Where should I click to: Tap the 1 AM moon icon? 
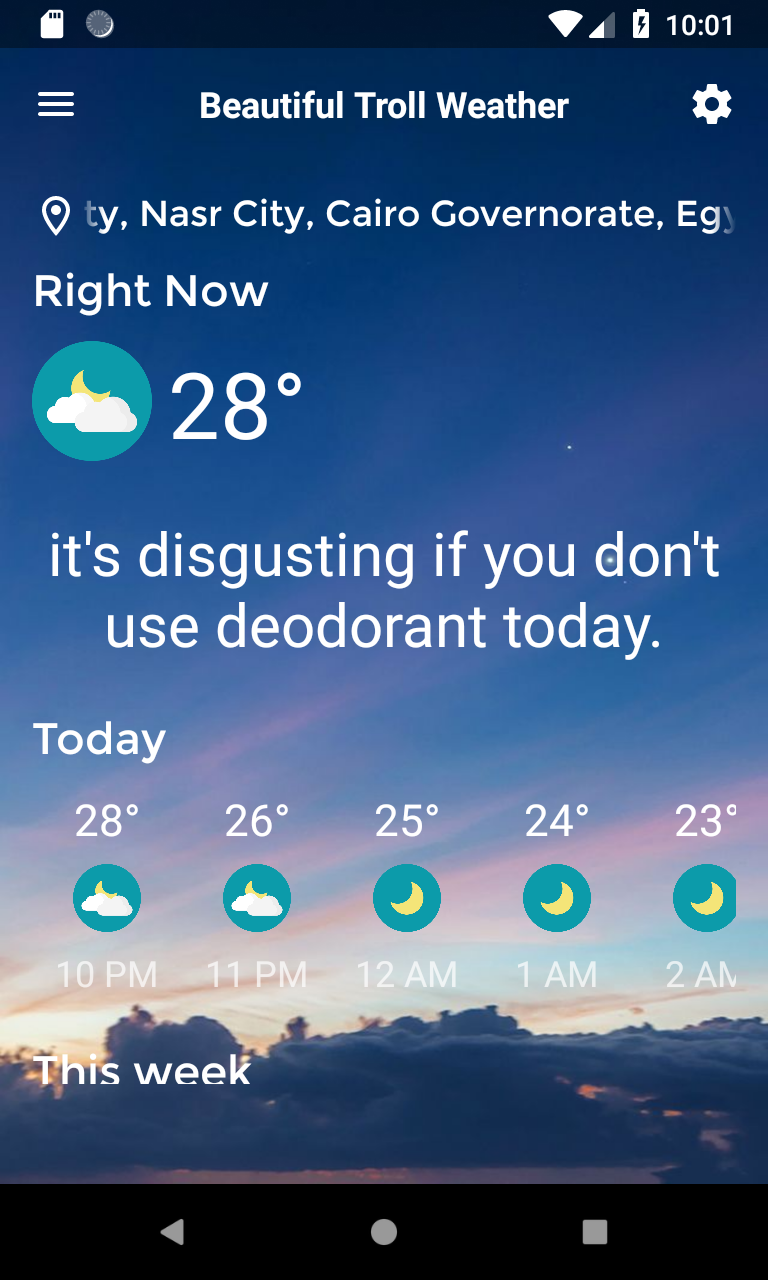557,898
